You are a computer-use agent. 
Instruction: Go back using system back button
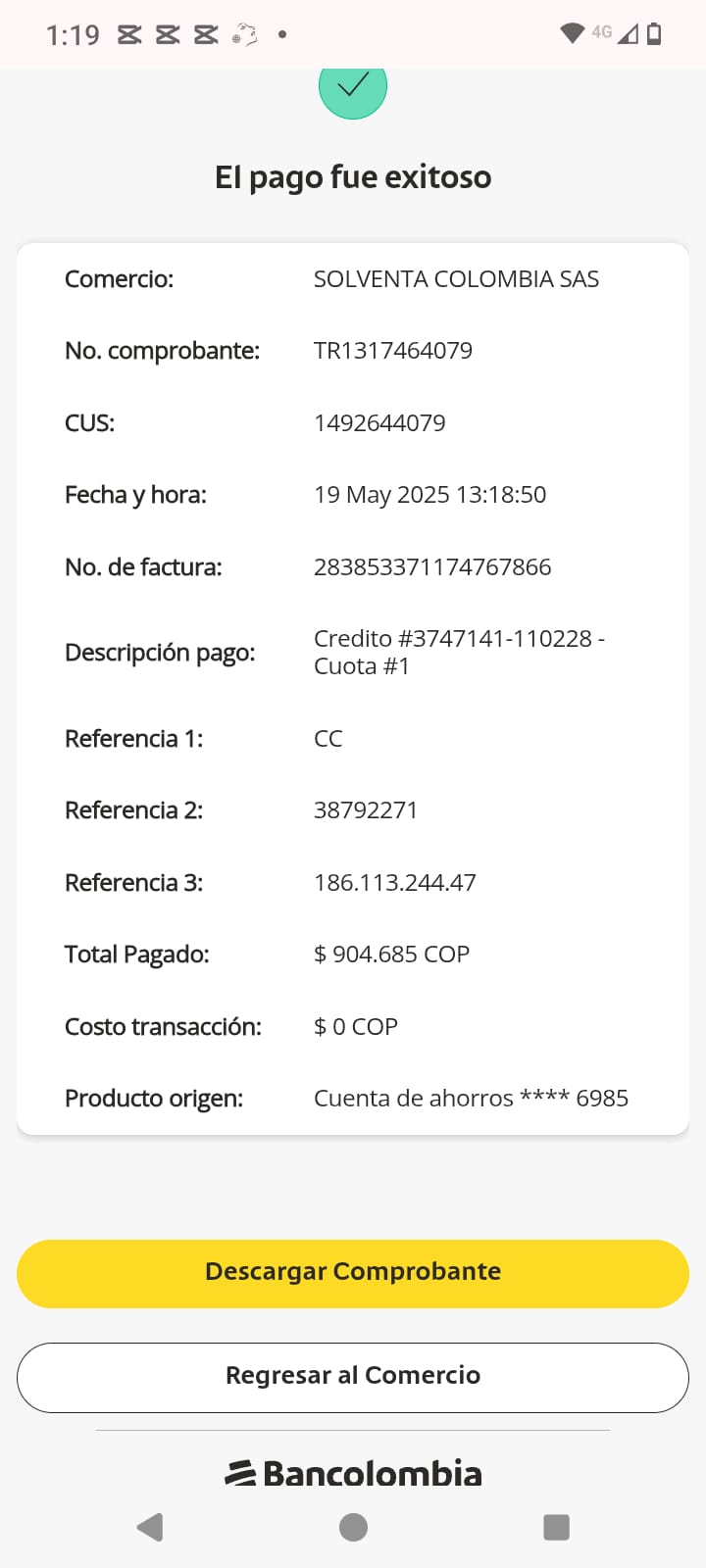click(150, 1527)
